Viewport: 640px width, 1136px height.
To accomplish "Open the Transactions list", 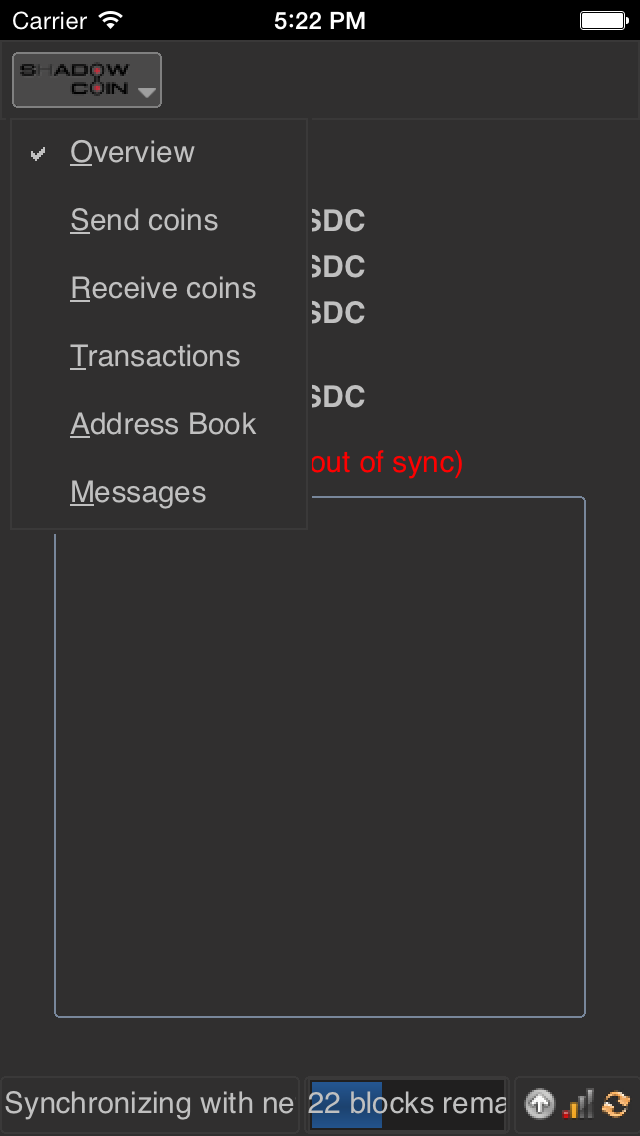I will coord(159,356).
